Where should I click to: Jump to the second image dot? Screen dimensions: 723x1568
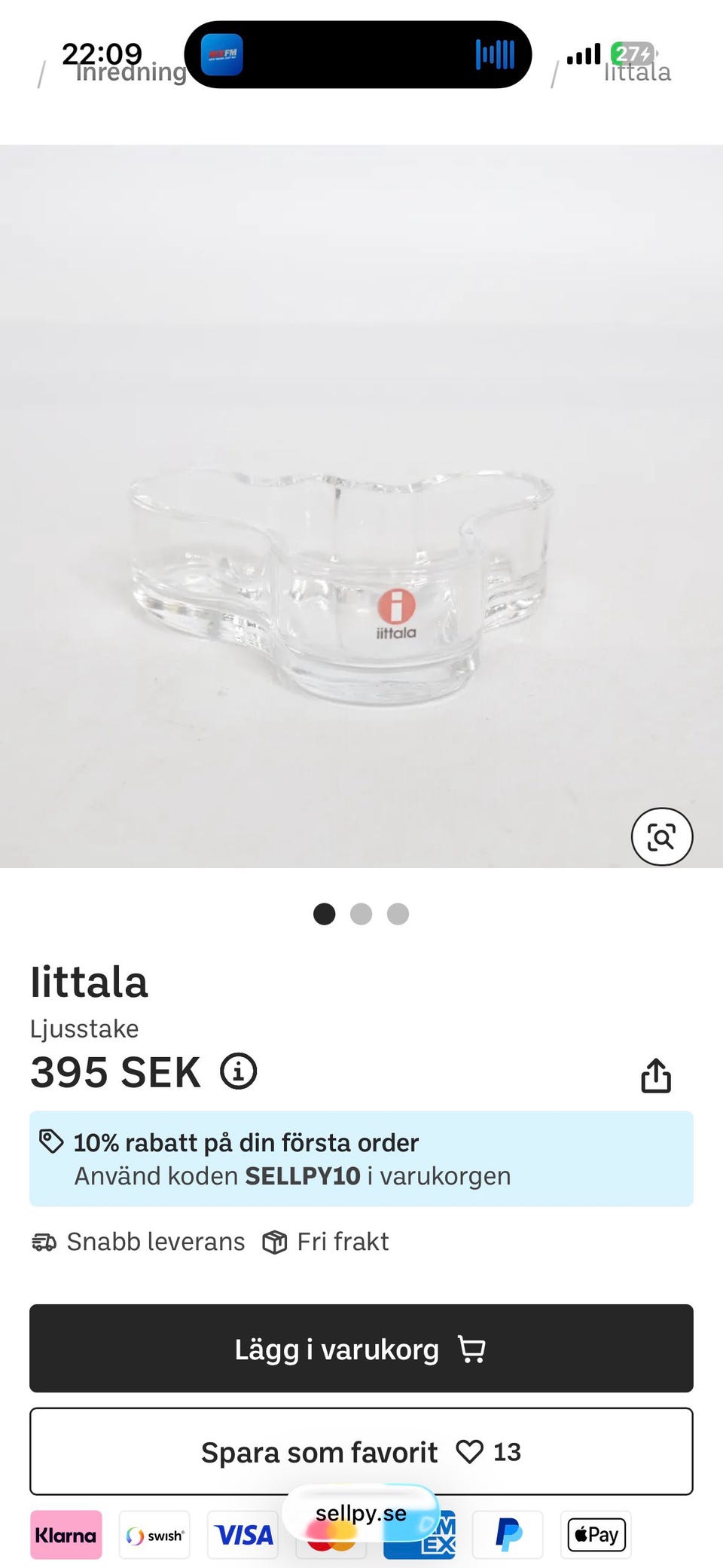[x=361, y=914]
